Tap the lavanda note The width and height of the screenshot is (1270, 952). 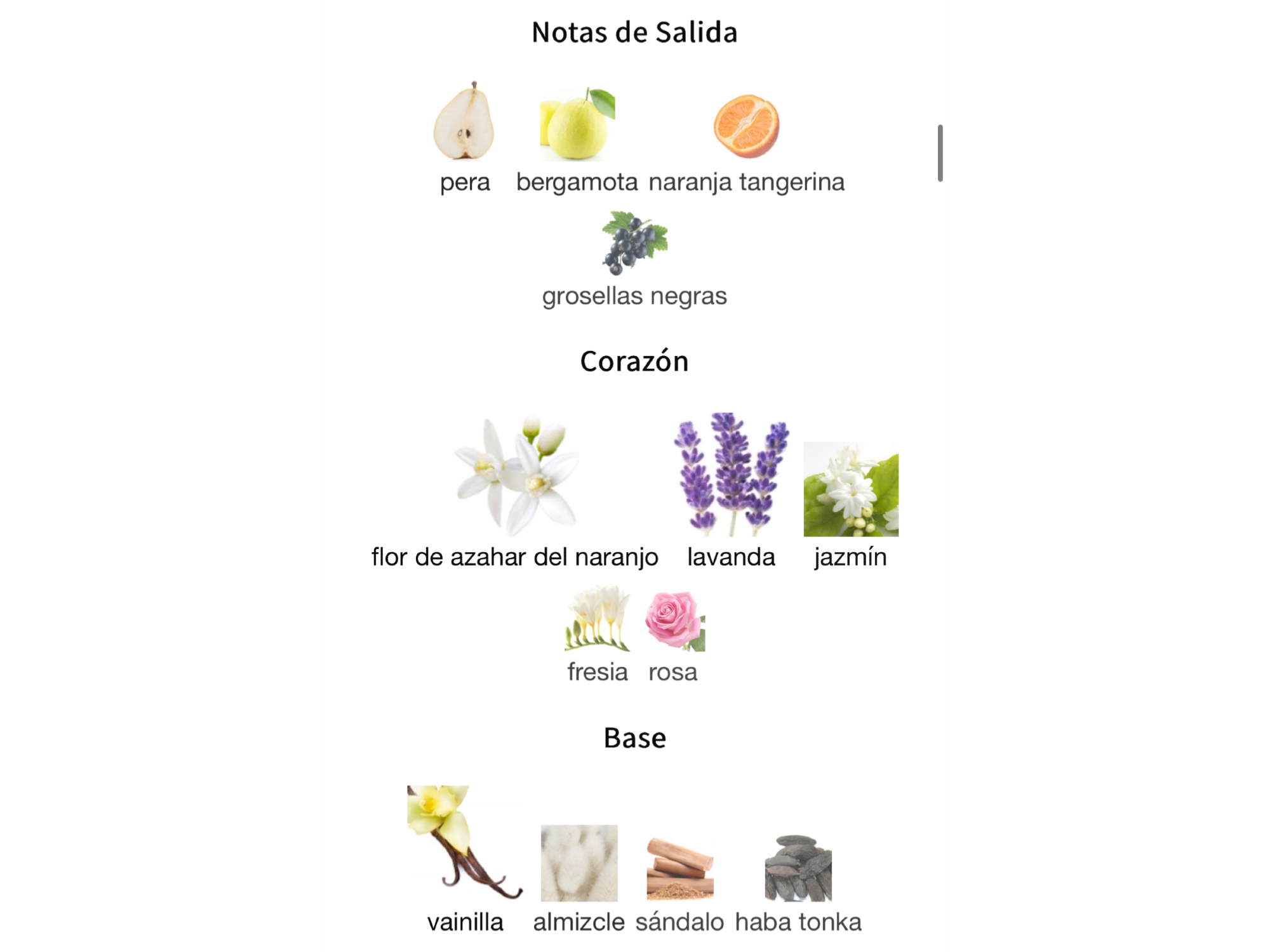(x=731, y=475)
